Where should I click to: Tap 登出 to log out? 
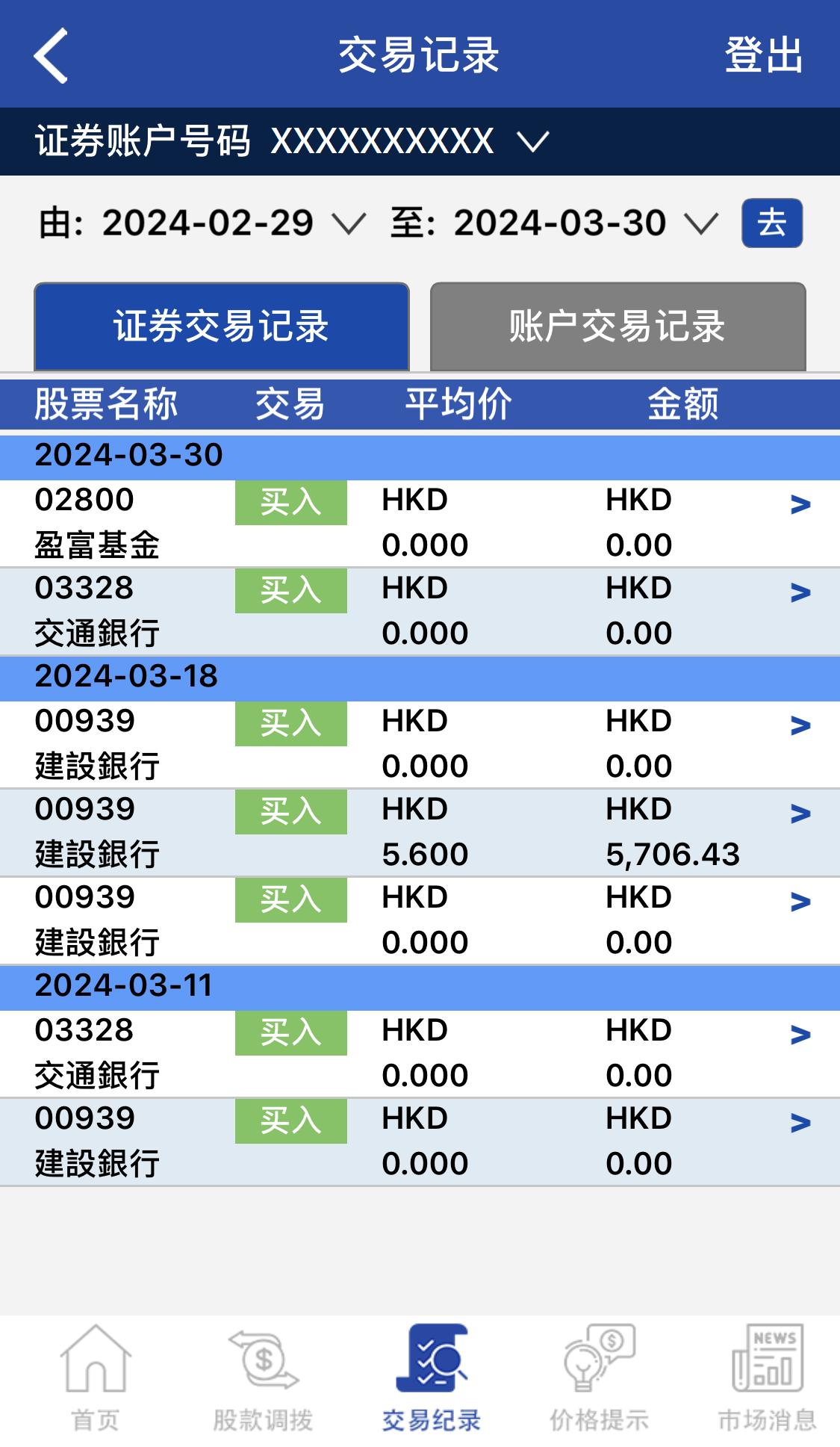tap(763, 55)
